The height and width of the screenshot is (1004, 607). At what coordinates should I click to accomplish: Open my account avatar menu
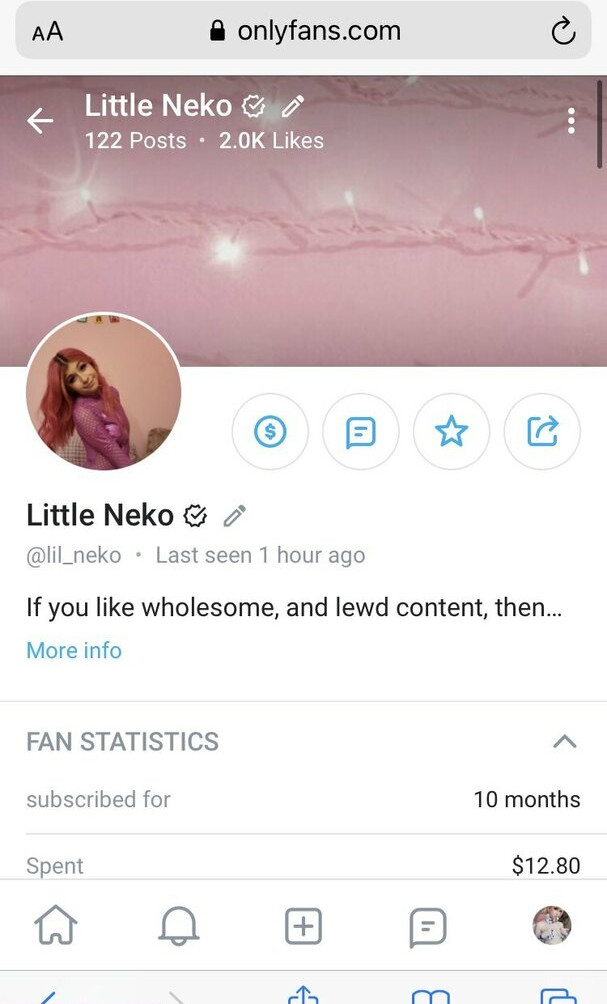point(552,925)
